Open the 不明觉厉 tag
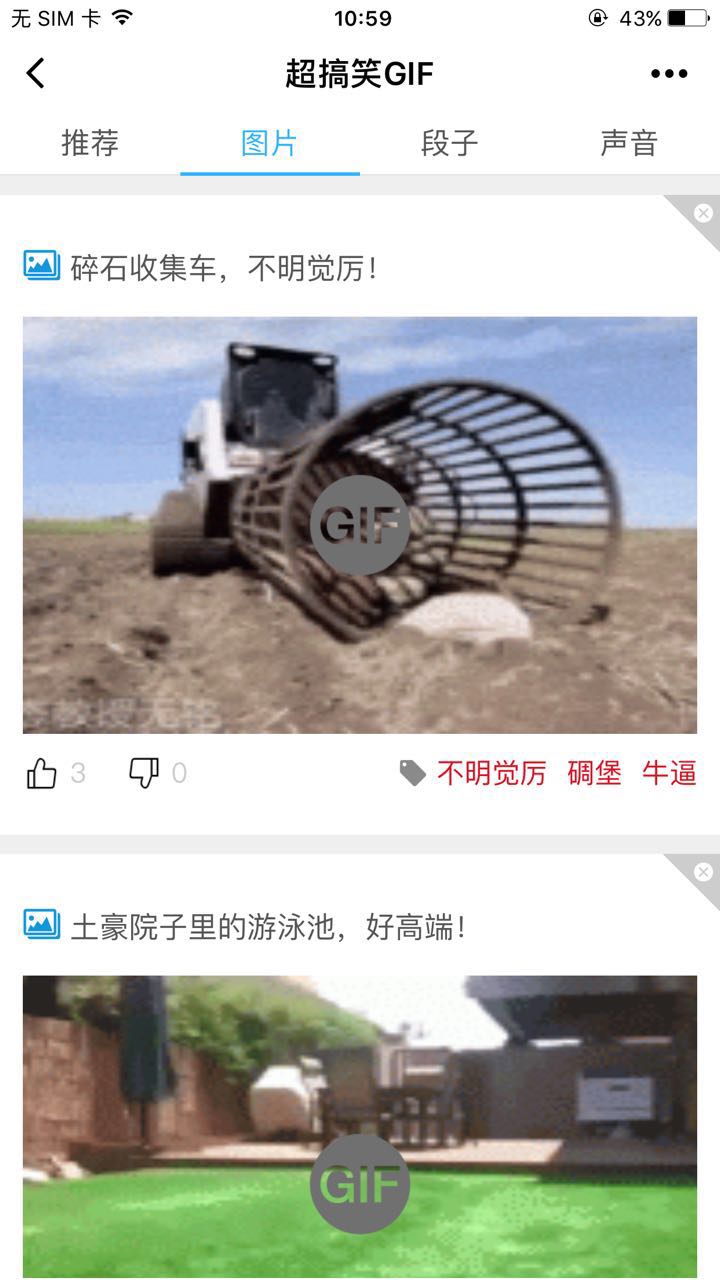The width and height of the screenshot is (720, 1280). [491, 773]
